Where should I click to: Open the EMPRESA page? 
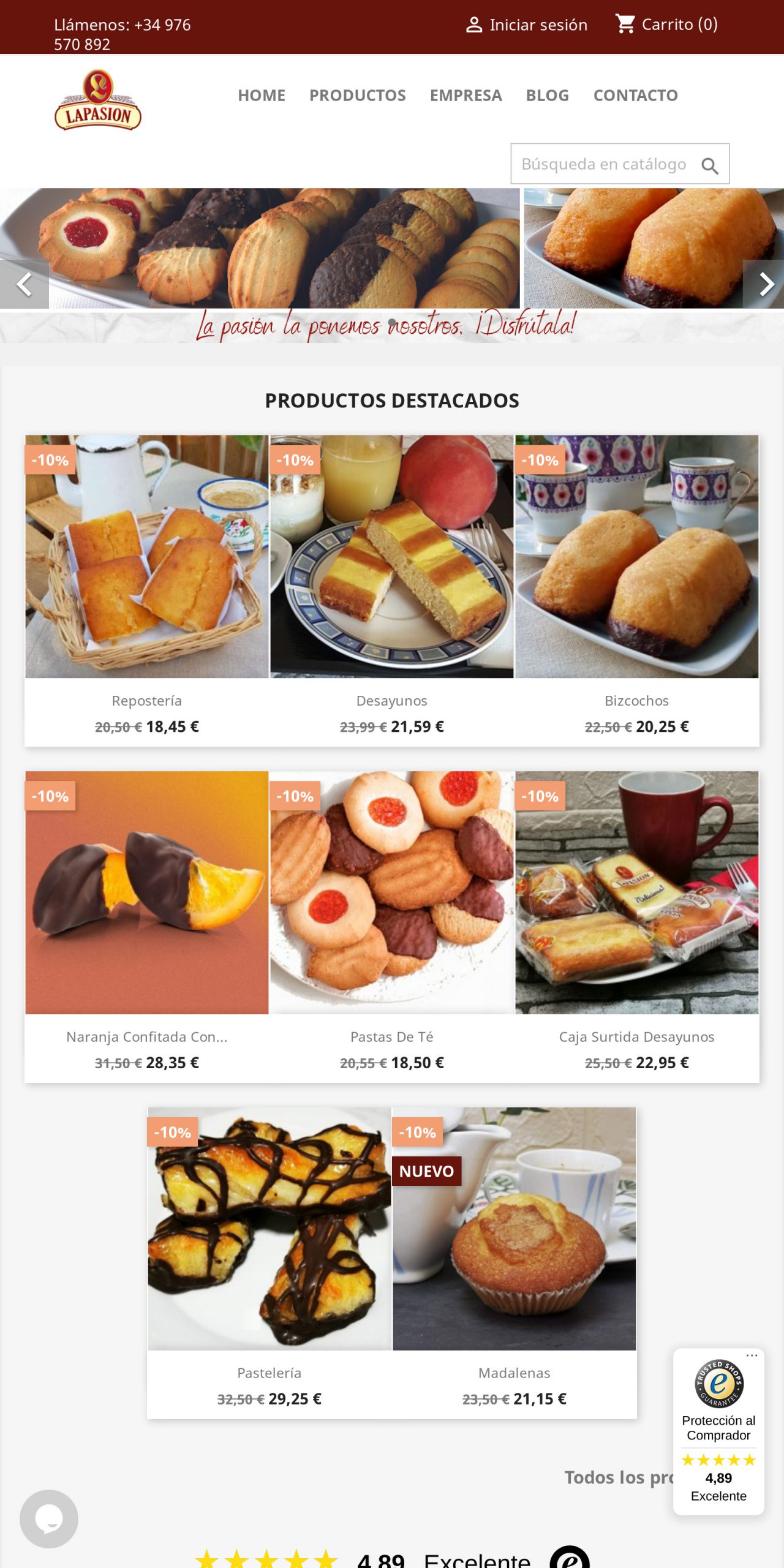pyautogui.click(x=466, y=96)
